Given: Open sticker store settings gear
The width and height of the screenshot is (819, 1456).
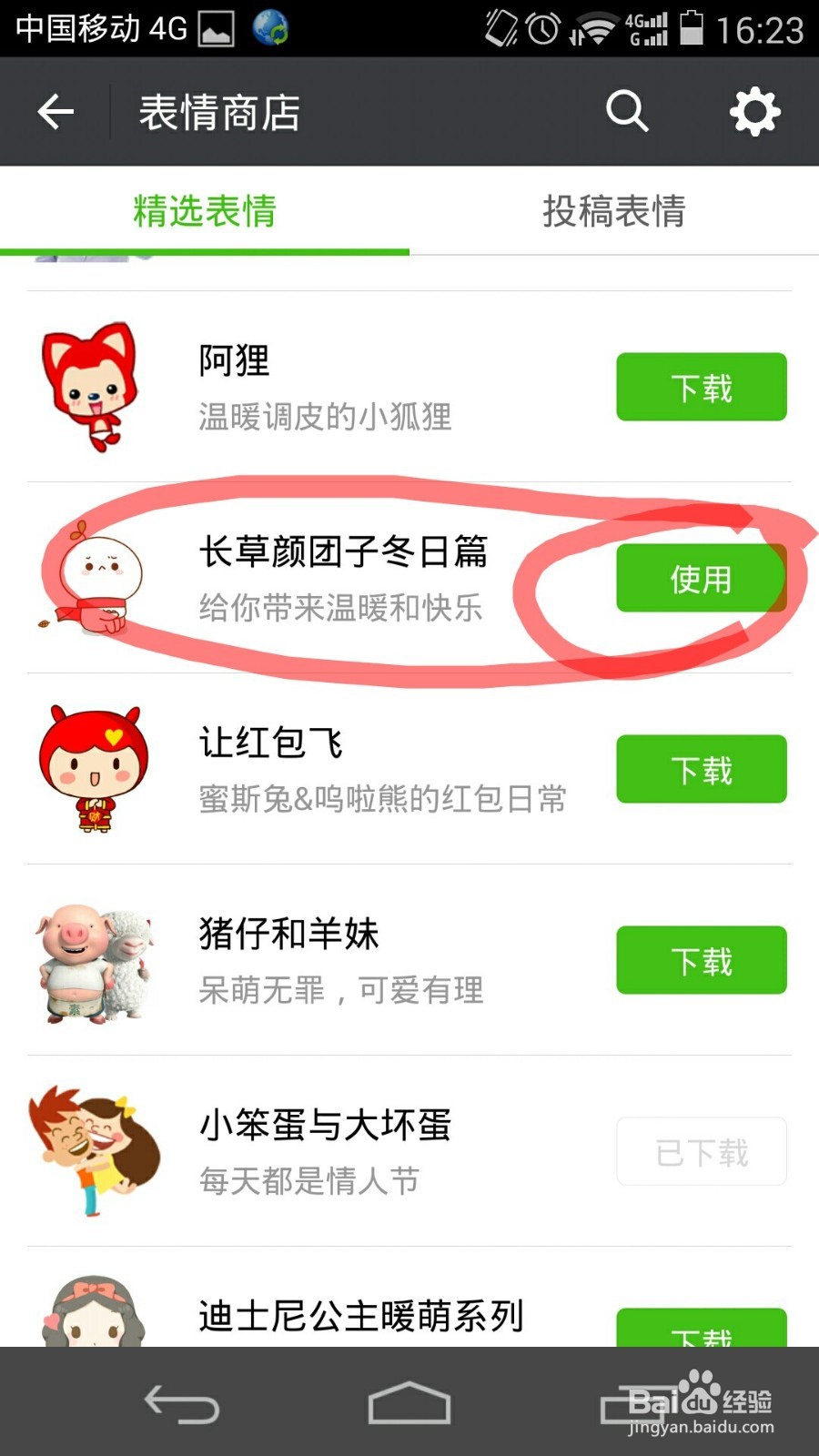Looking at the screenshot, I should (x=753, y=111).
